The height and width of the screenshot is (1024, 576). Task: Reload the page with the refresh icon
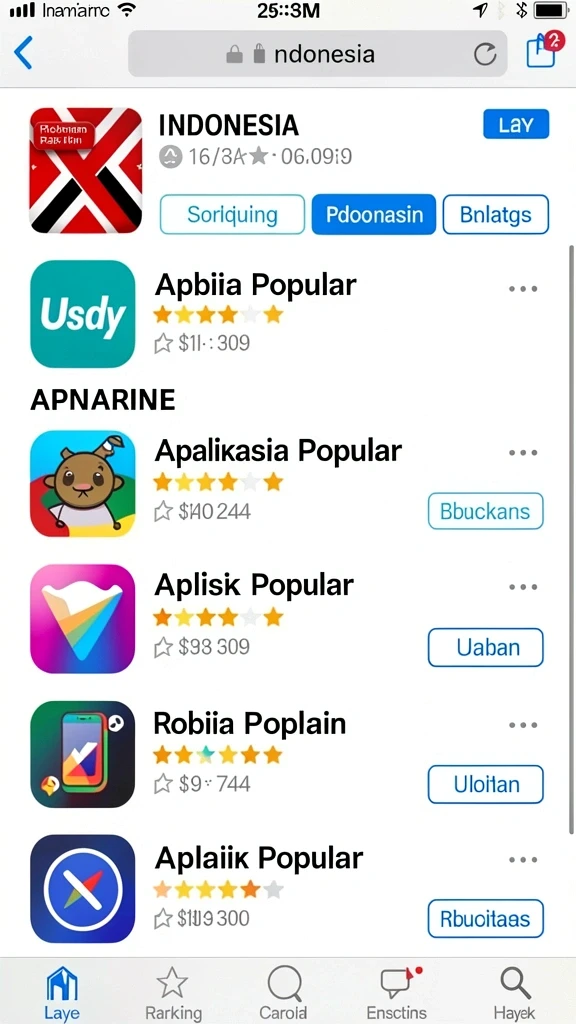coord(485,54)
